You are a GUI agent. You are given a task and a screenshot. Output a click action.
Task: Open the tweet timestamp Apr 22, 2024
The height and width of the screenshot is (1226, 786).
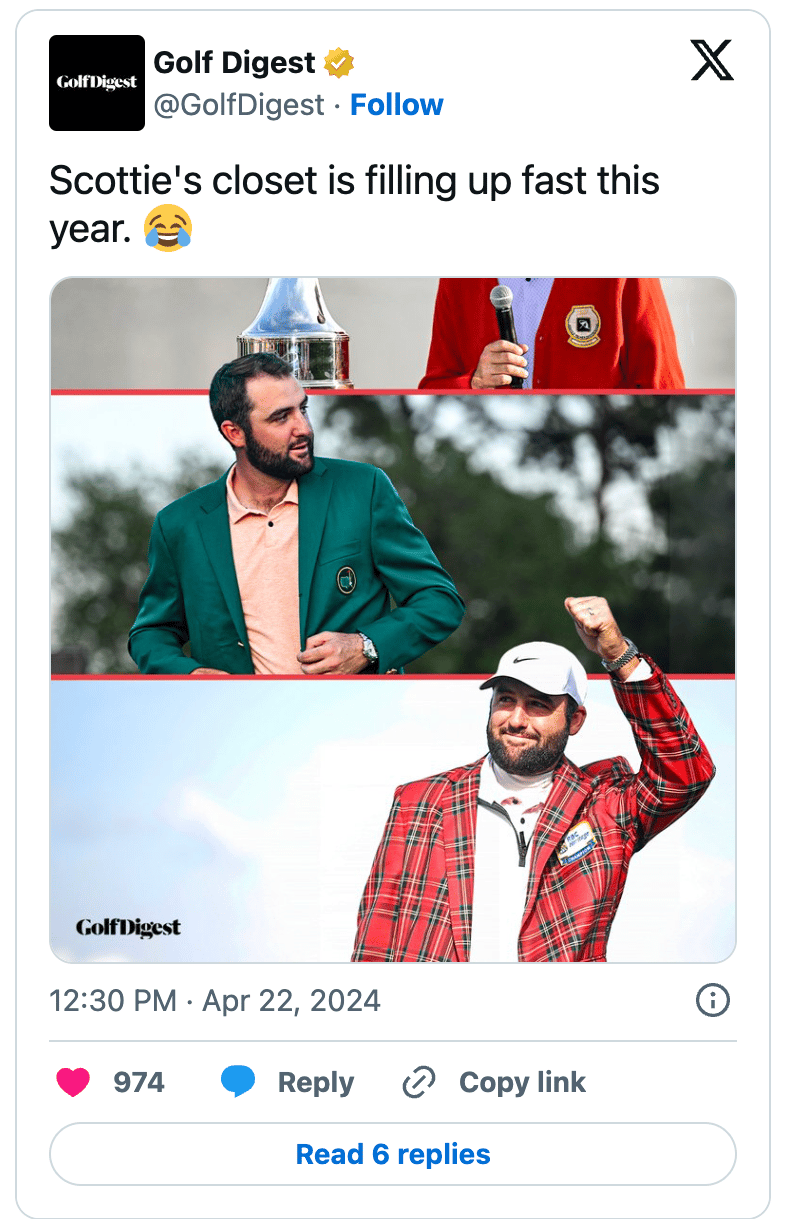[x=215, y=1001]
